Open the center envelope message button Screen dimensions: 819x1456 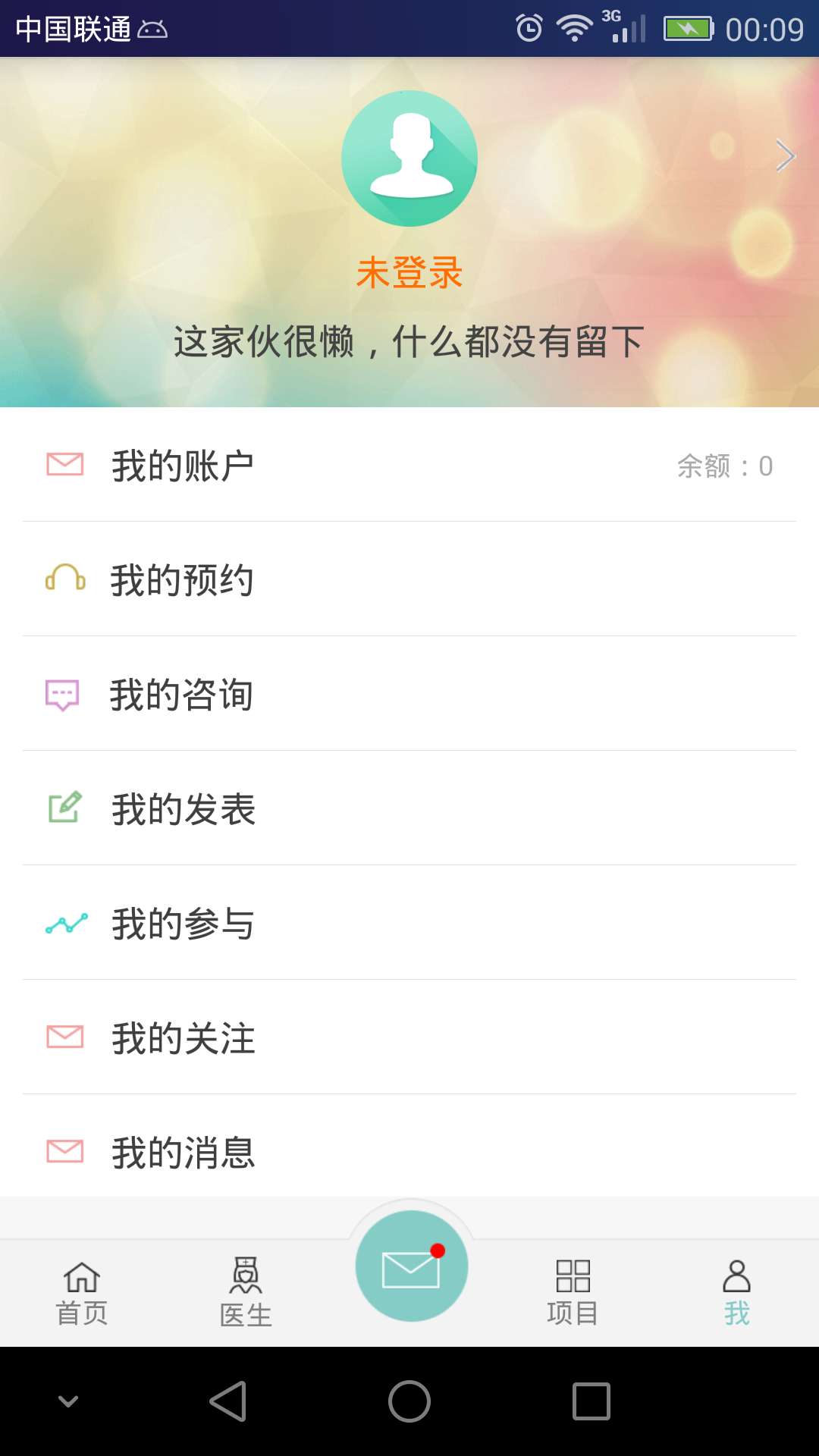tap(411, 1266)
